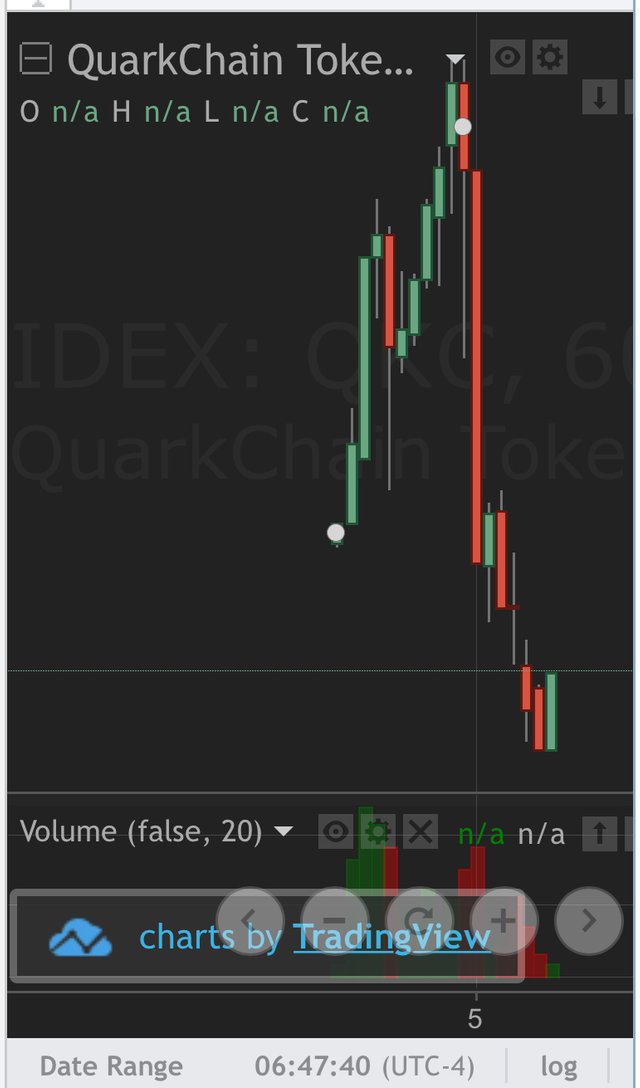The image size is (640, 1088).
Task: Hide the QuarkChain Token series
Action: pyautogui.click(x=507, y=57)
